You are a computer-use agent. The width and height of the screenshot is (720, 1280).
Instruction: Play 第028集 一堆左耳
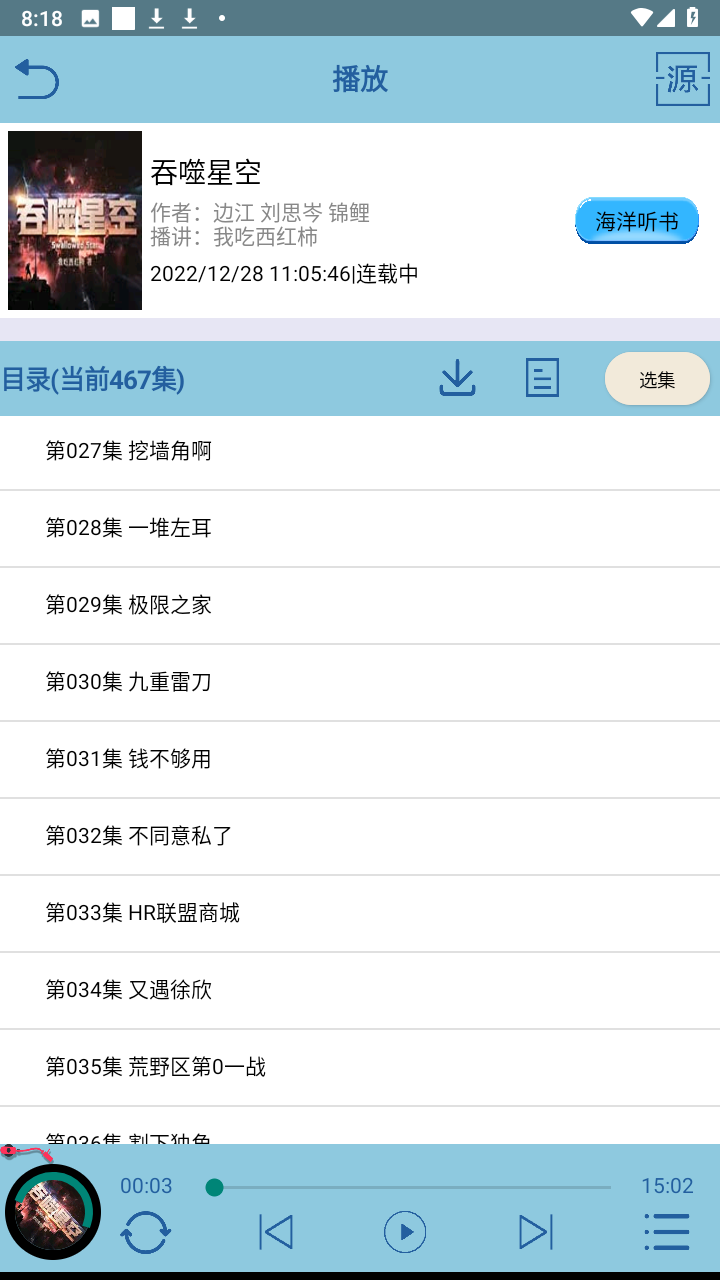[360, 529]
